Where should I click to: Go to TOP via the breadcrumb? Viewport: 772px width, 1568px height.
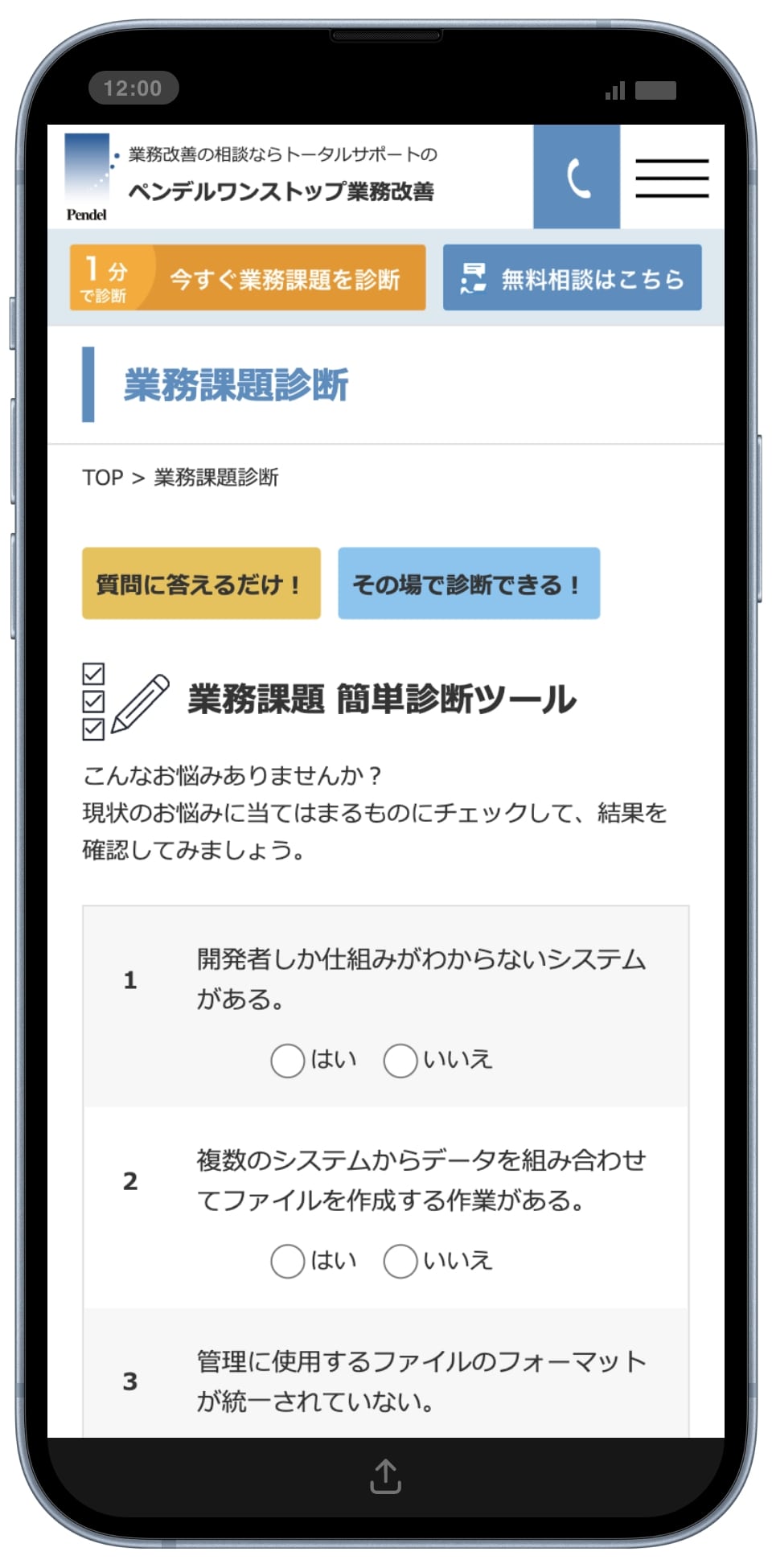(102, 478)
